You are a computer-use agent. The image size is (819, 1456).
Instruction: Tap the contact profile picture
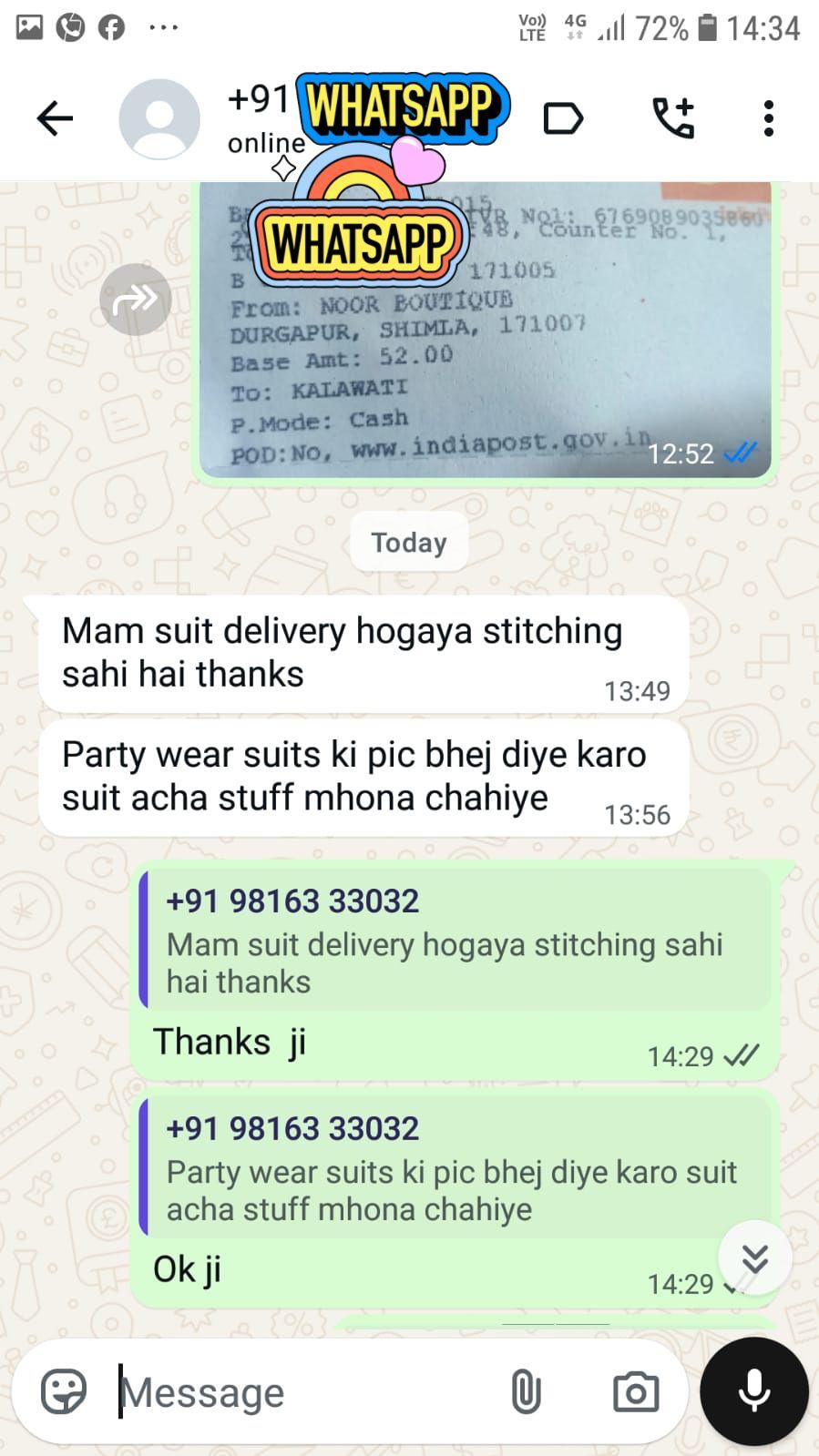pos(159,117)
